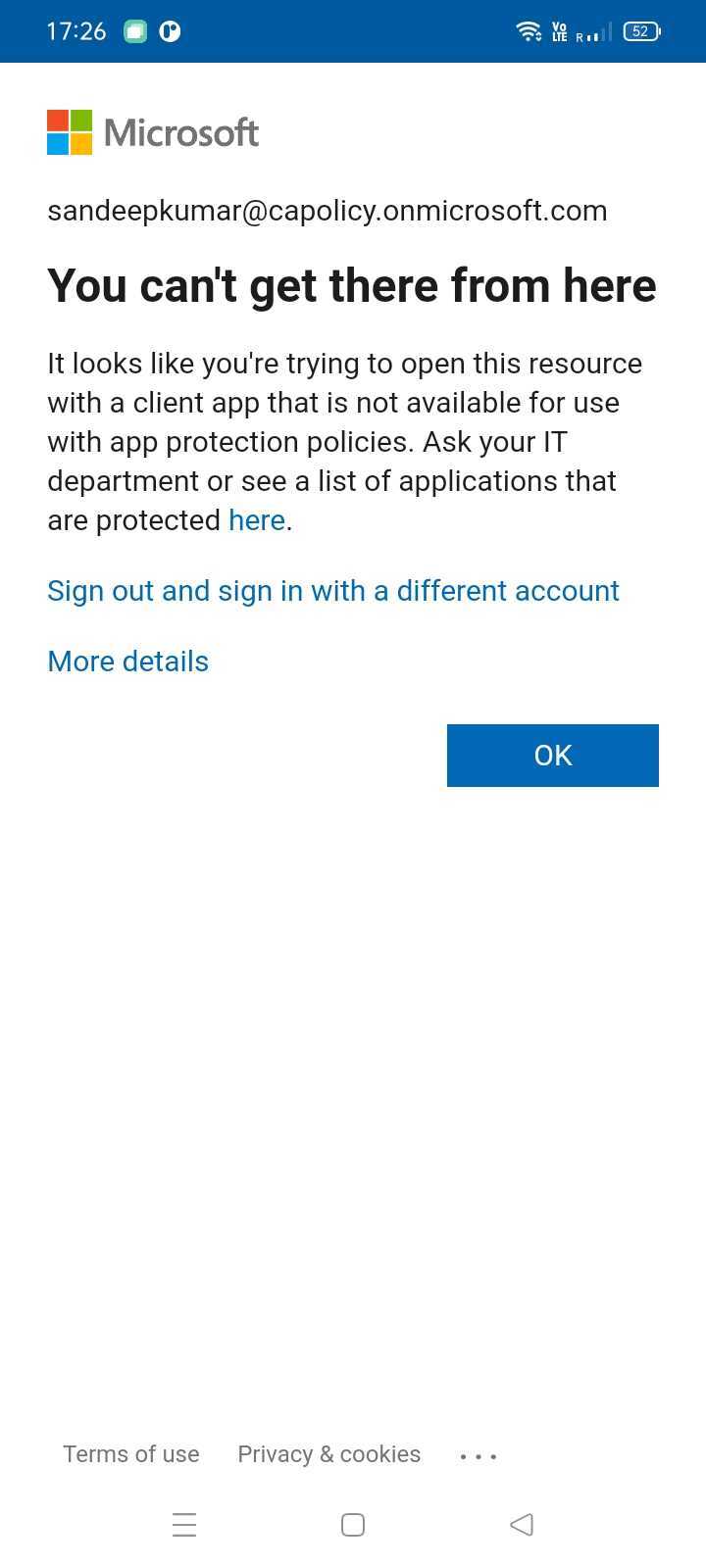Tap the first notification icon near the clock
The width and height of the screenshot is (706, 1568).
point(134,30)
